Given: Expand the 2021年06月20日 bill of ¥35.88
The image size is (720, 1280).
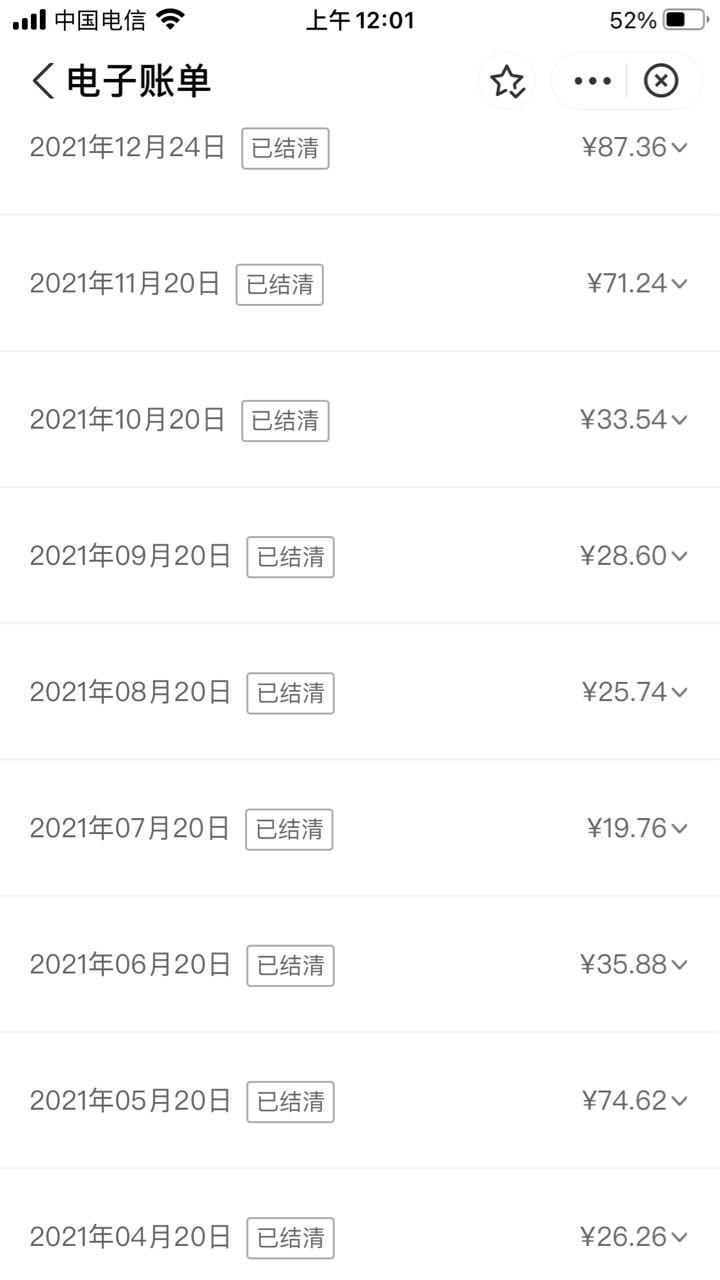Looking at the screenshot, I should pos(360,964).
